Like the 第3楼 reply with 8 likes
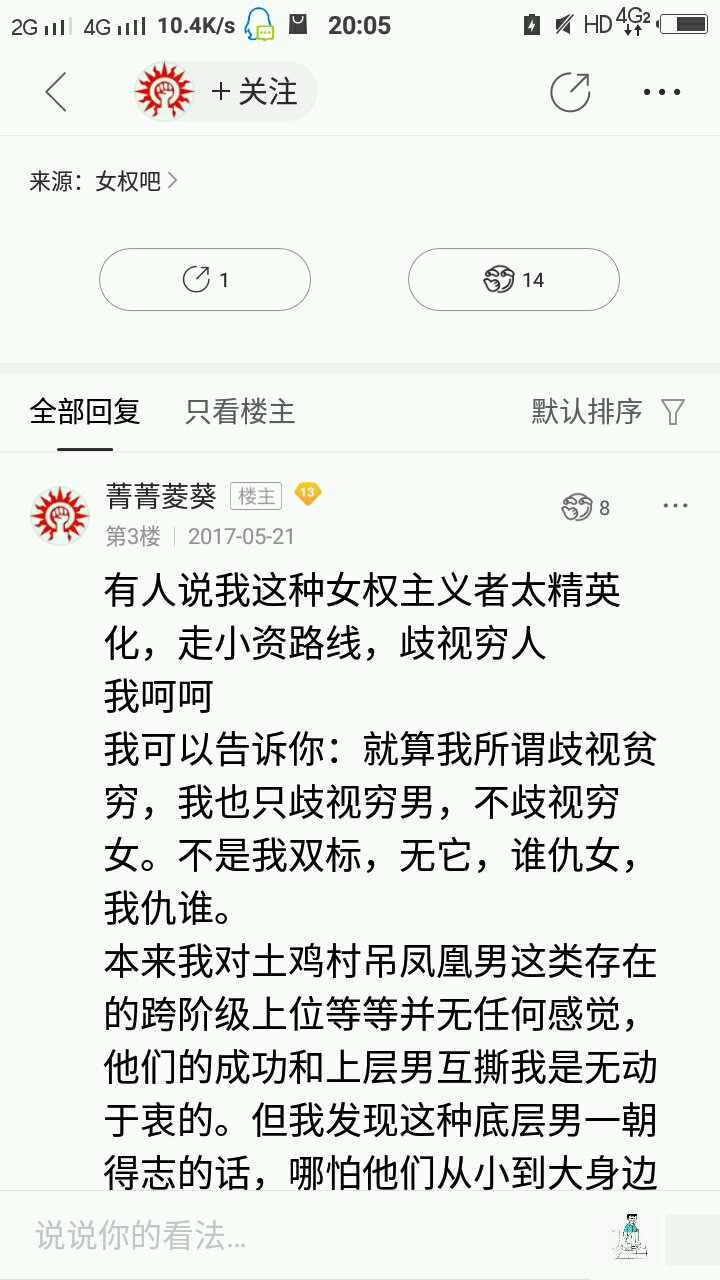Image resolution: width=720 pixels, height=1280 pixels. [586, 508]
